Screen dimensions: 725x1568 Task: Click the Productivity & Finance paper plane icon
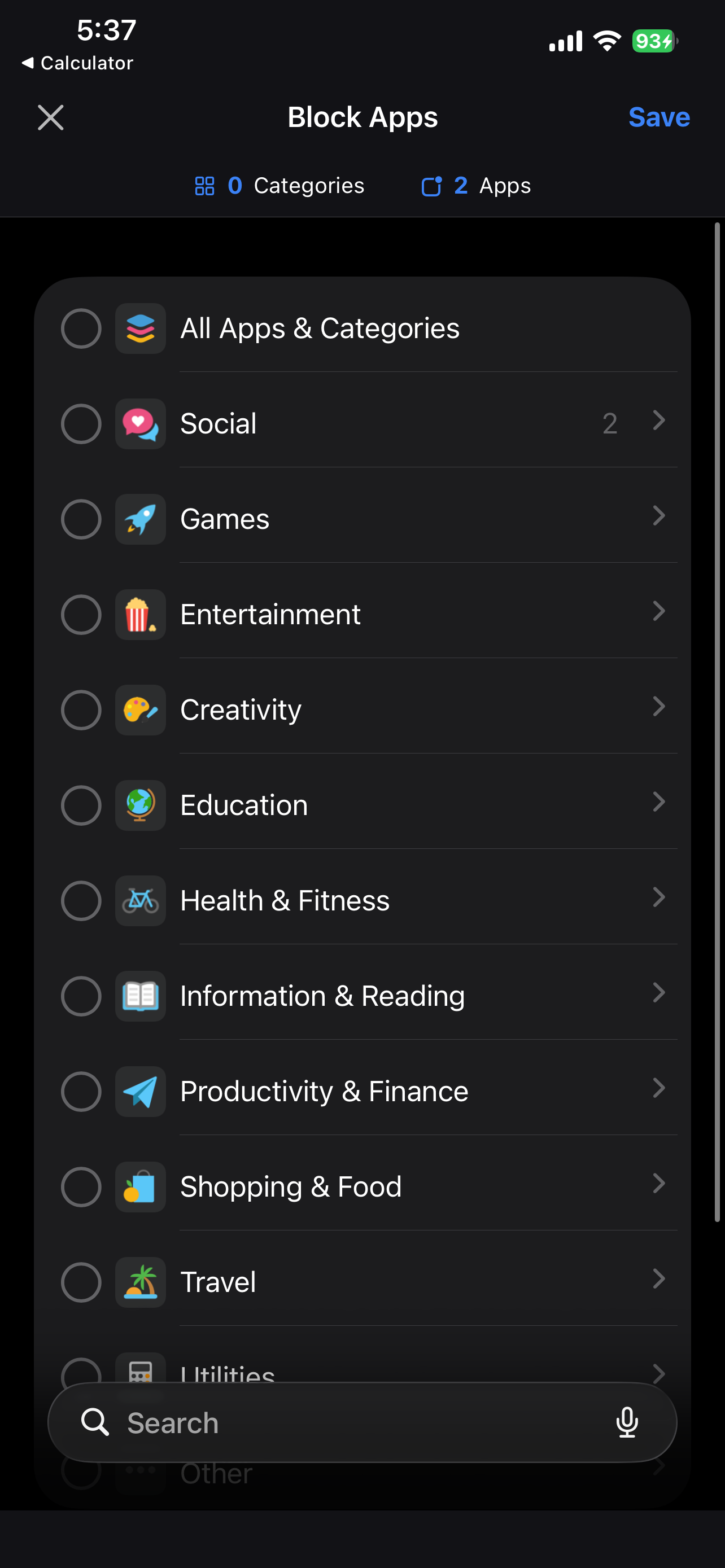[140, 1092]
